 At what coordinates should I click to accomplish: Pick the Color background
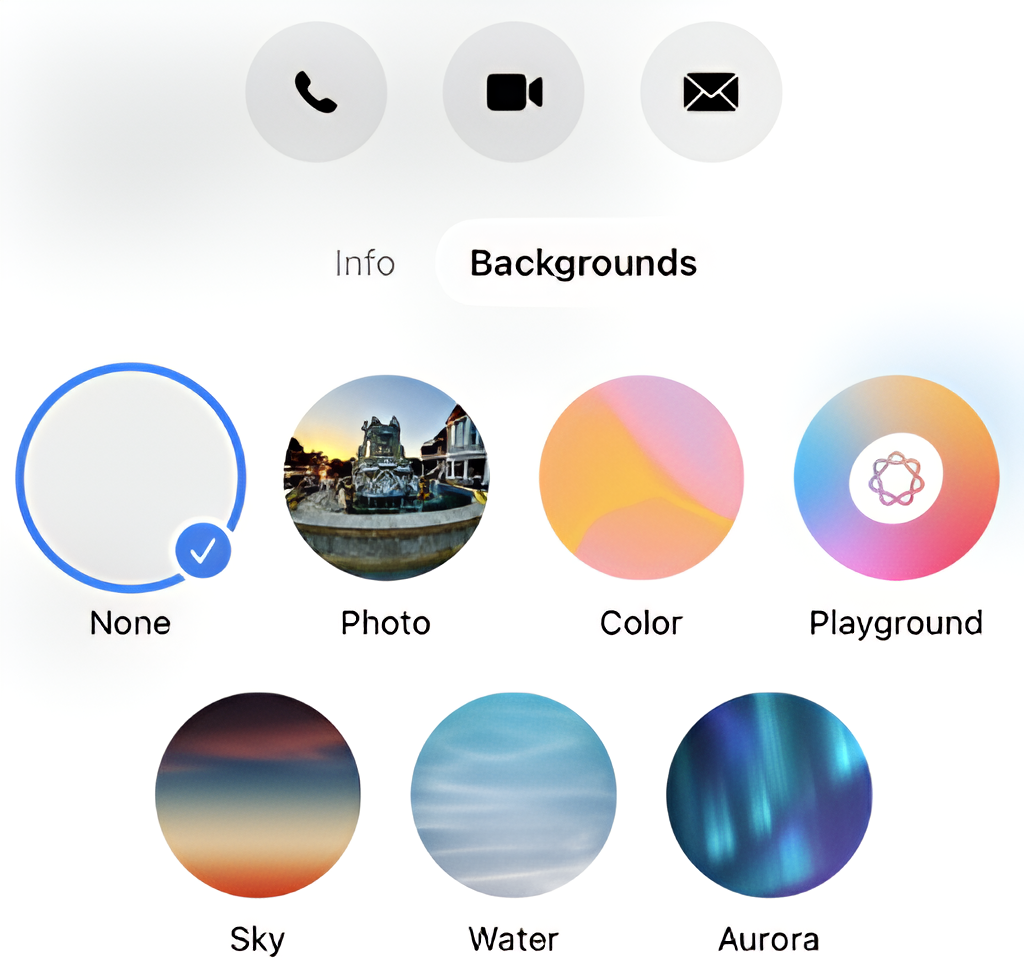(641, 478)
